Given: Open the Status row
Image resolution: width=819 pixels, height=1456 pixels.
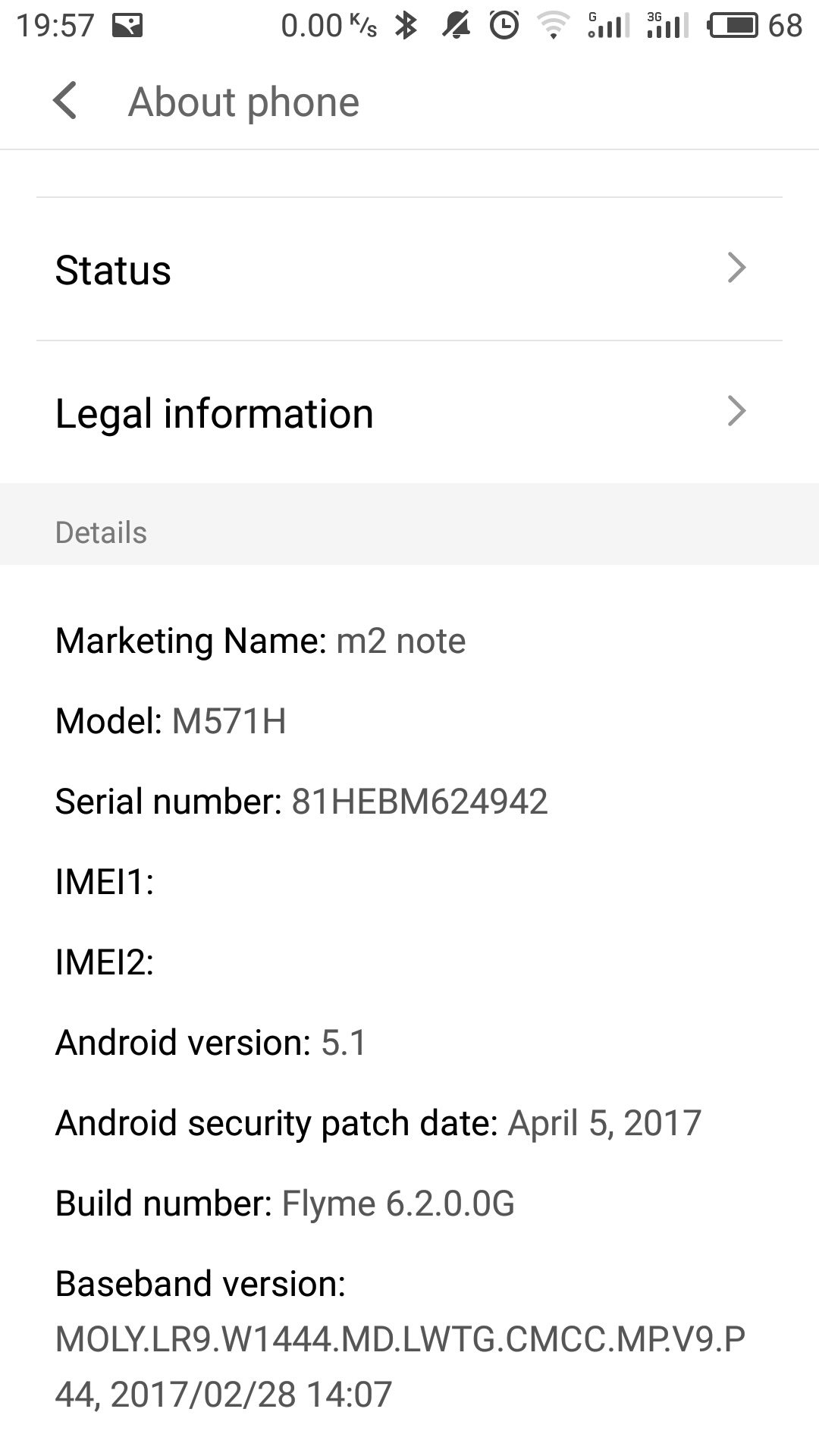Looking at the screenshot, I should point(409,270).
